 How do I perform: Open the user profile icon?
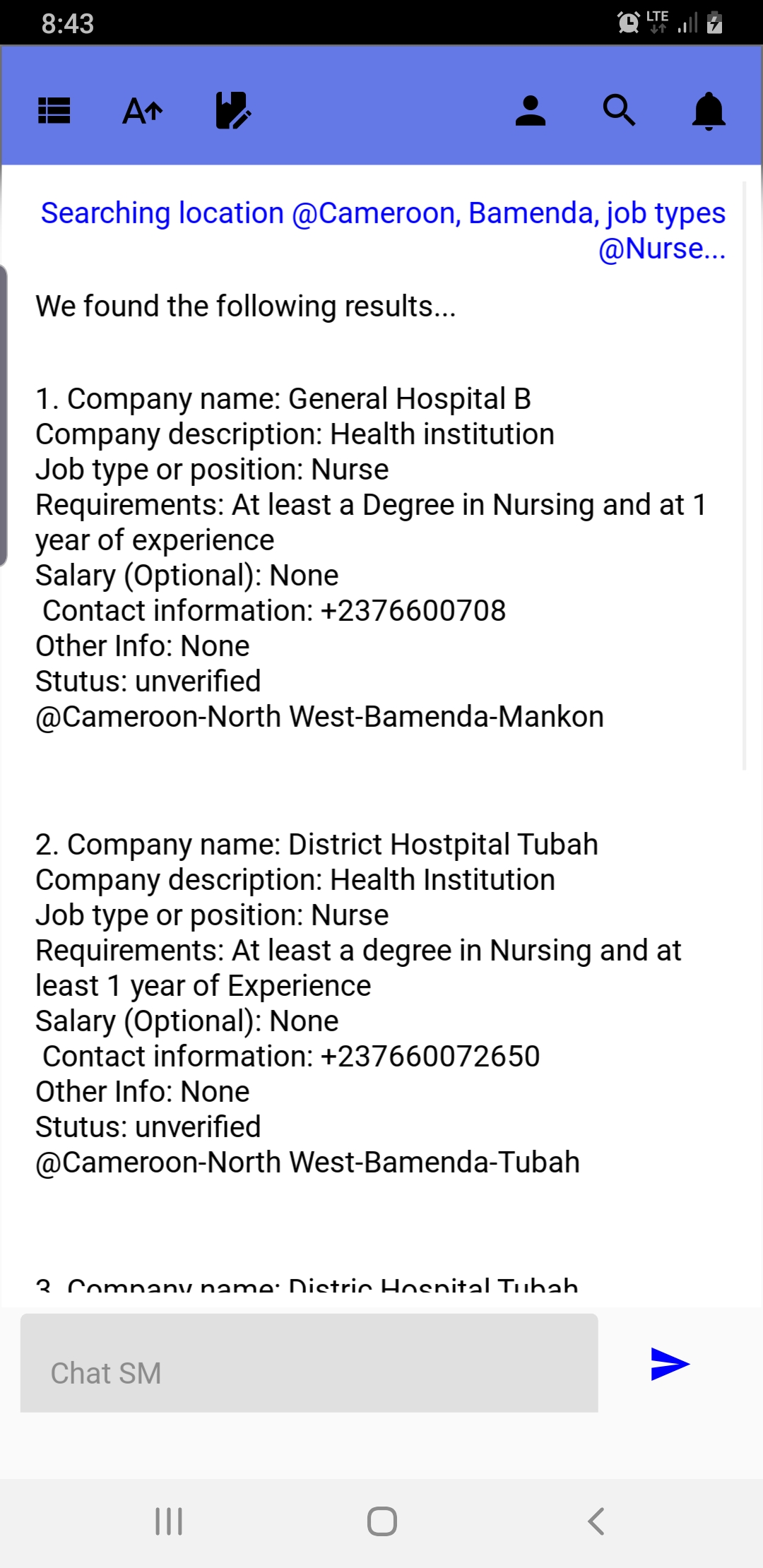531,111
